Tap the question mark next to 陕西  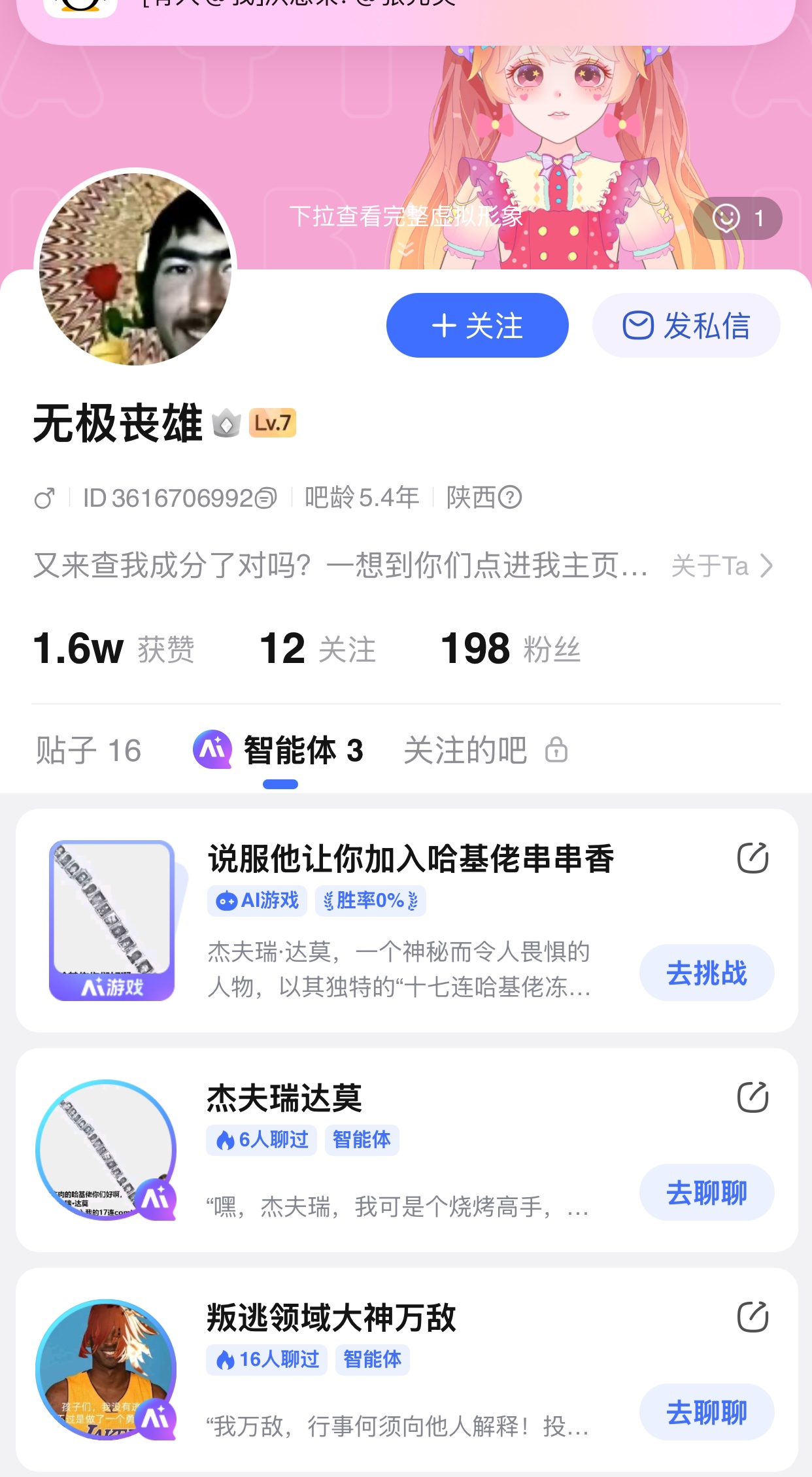pyautogui.click(x=510, y=498)
